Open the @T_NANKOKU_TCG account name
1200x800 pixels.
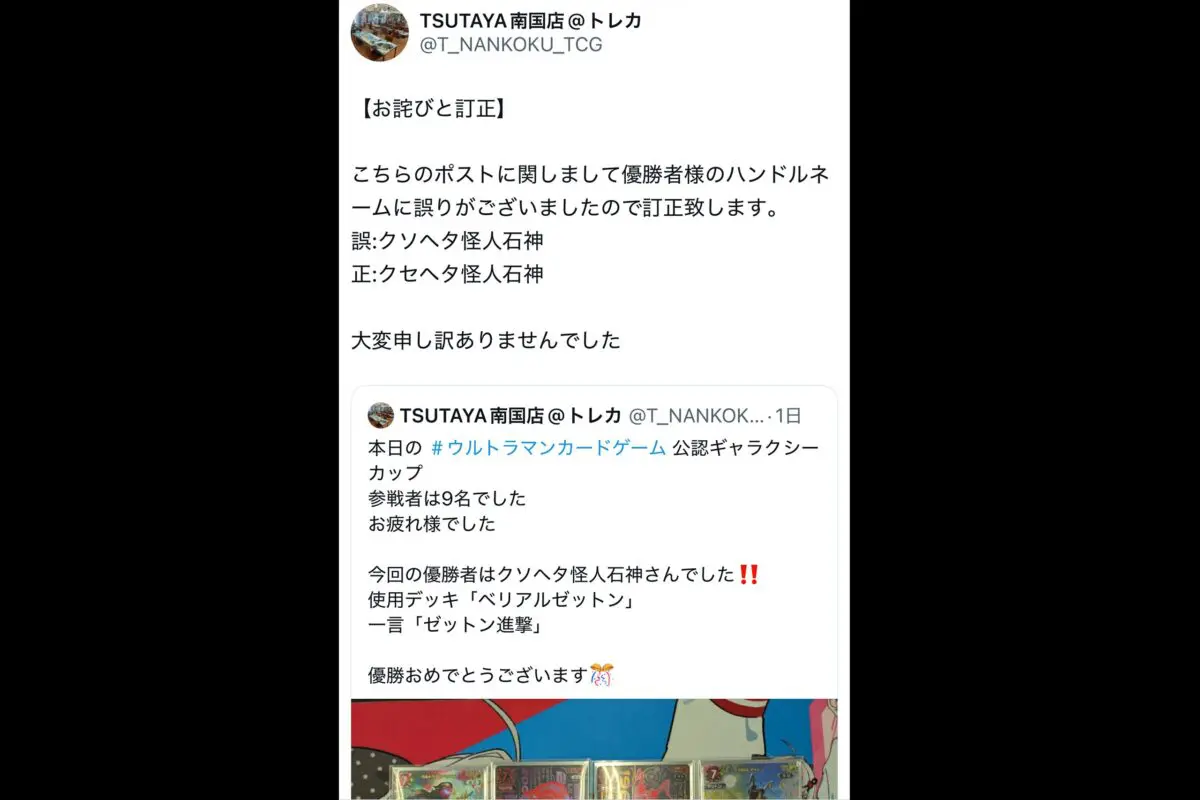click(511, 45)
